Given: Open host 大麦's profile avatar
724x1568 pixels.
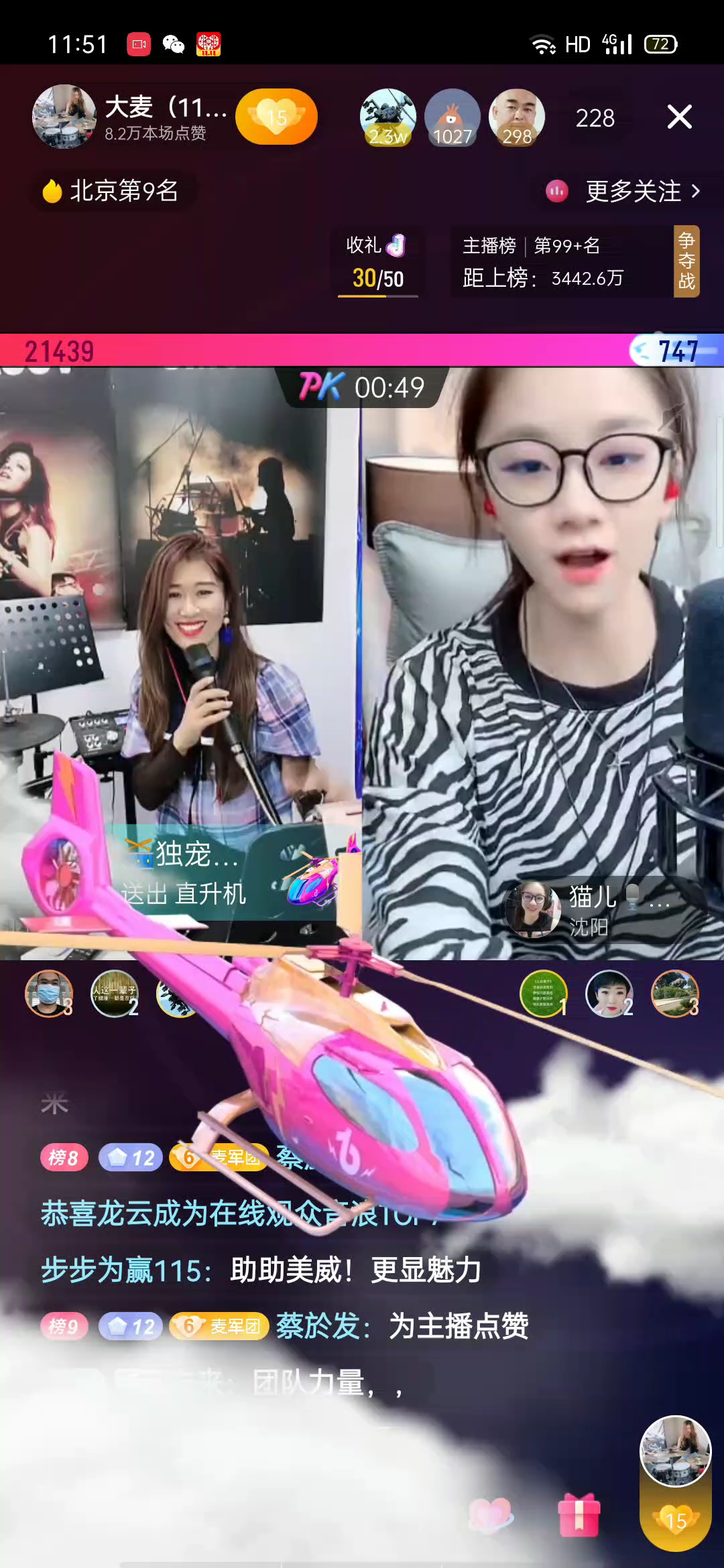Looking at the screenshot, I should click(64, 117).
